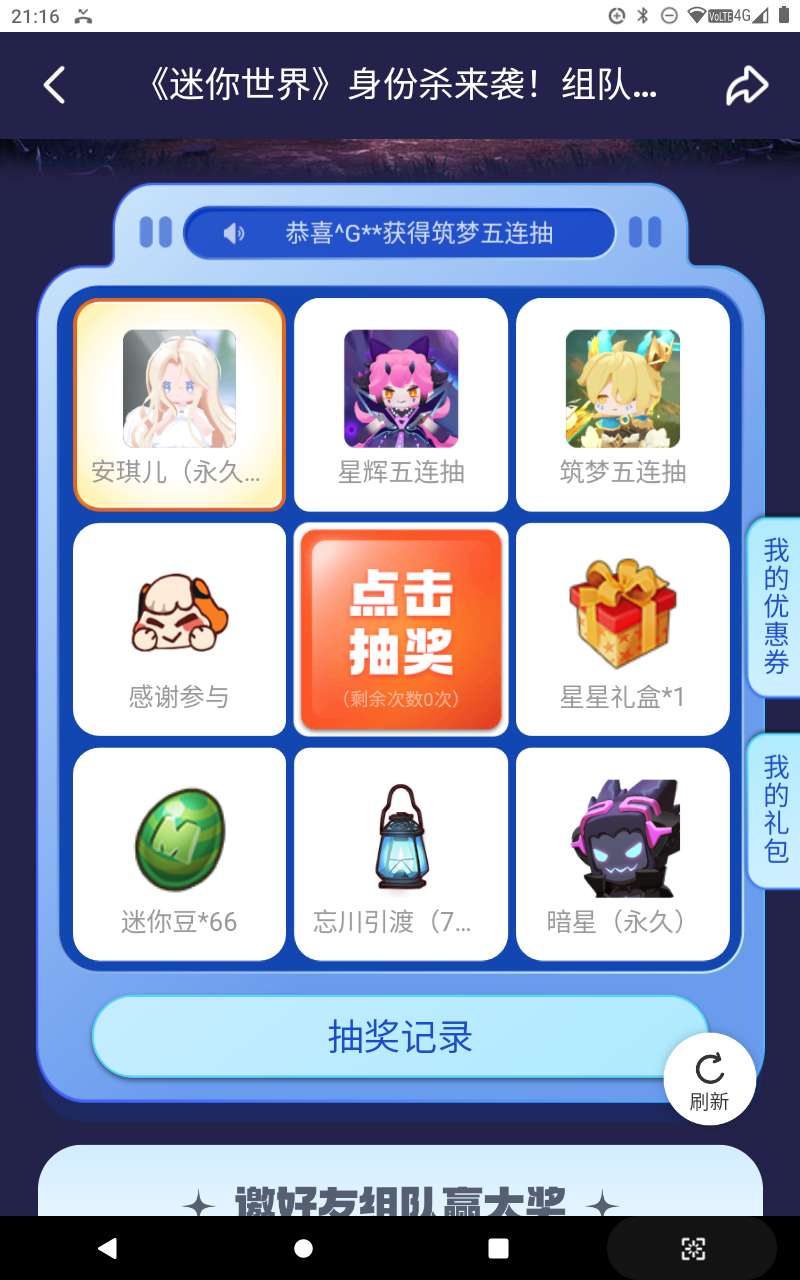This screenshot has height=1280, width=800.
Task: Tap the Android home button
Action: (x=303, y=1248)
